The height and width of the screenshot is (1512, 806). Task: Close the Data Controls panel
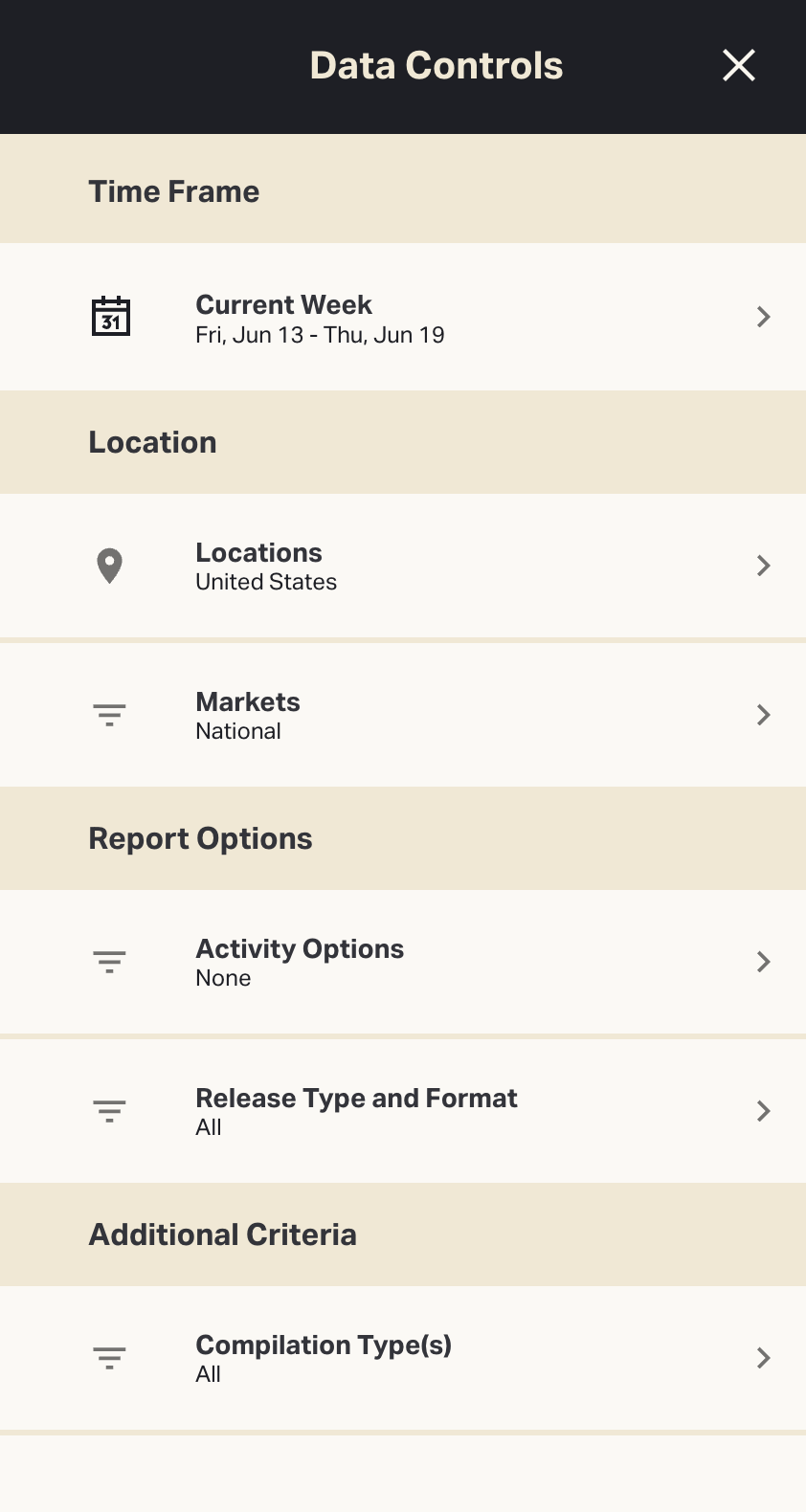(x=738, y=66)
